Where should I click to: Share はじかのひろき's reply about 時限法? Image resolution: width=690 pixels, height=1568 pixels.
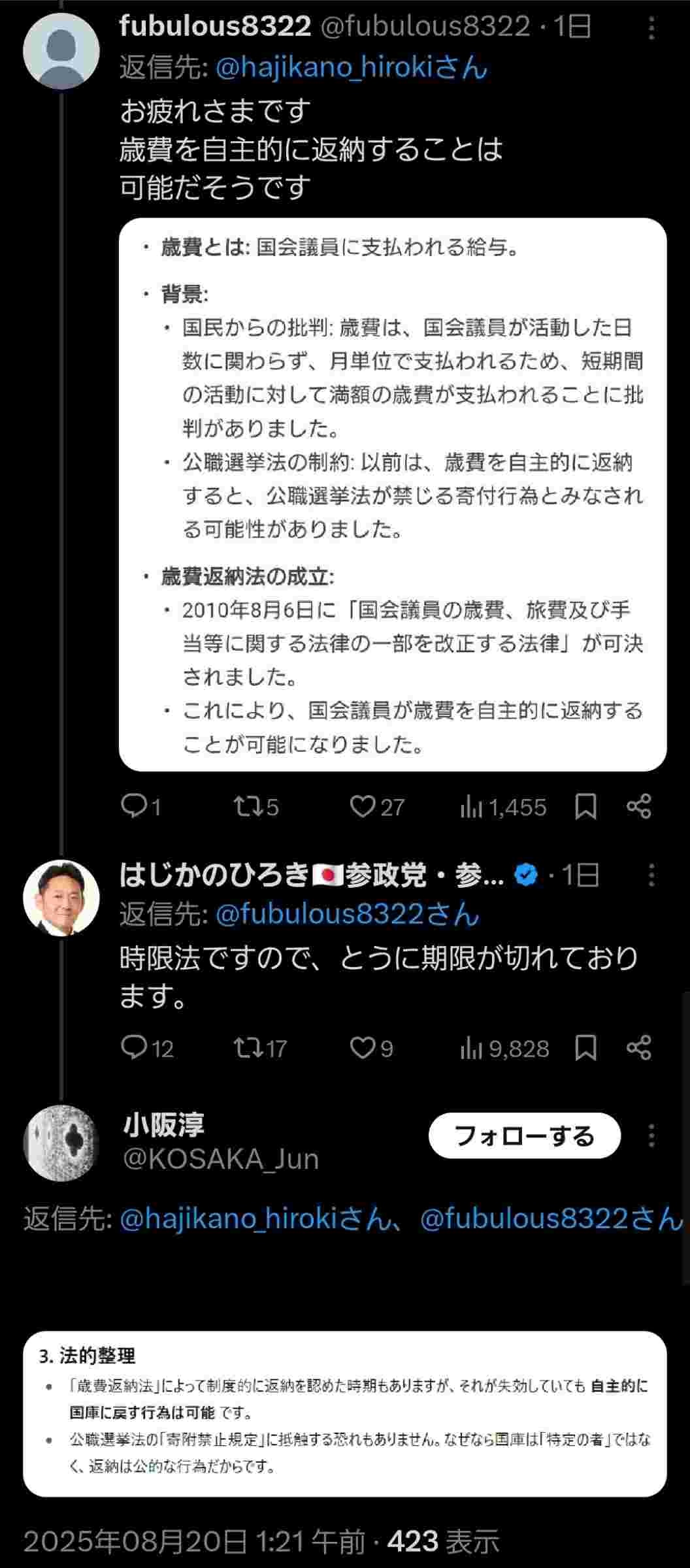(x=638, y=1047)
